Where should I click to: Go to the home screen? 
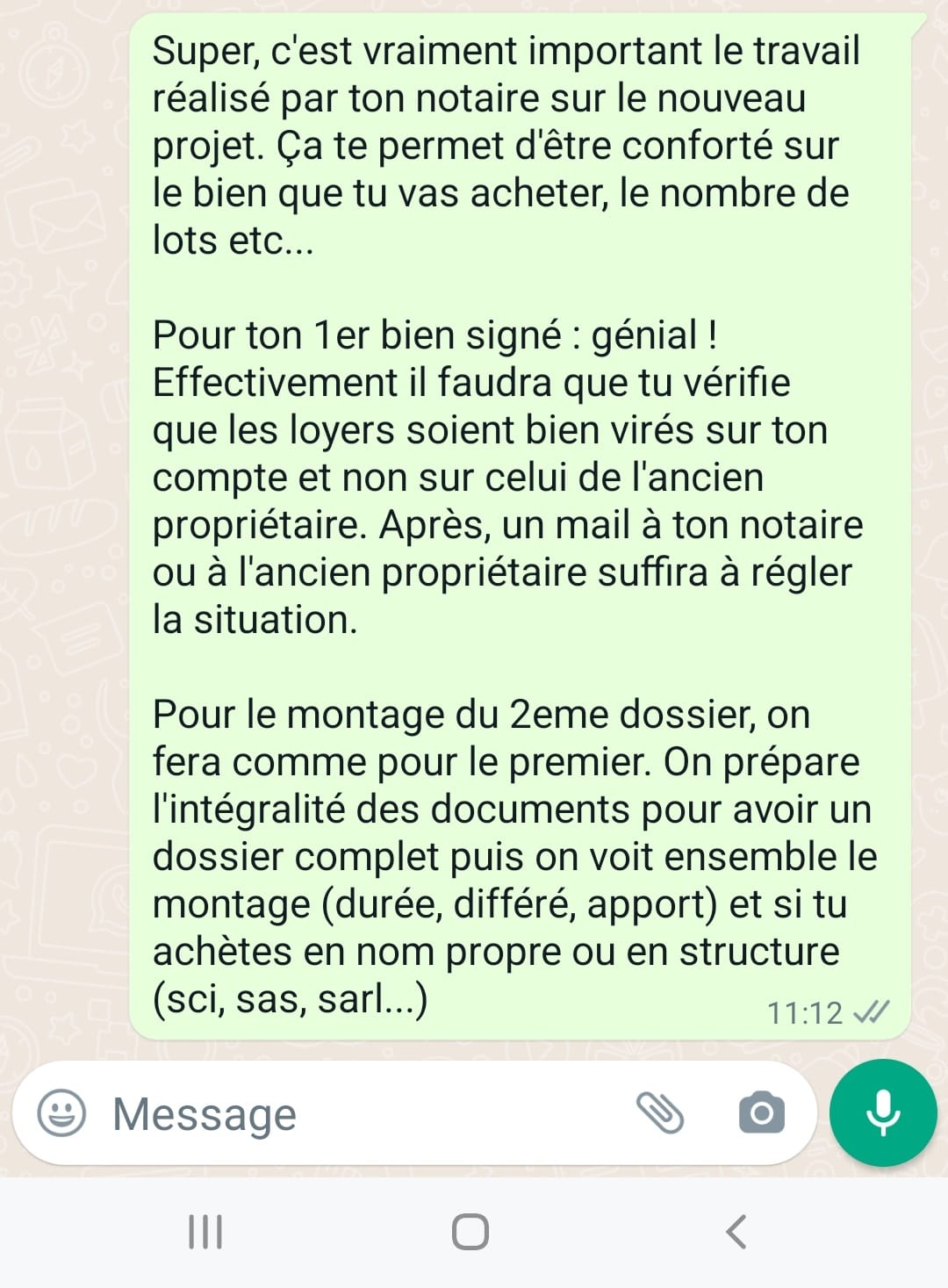470,1231
